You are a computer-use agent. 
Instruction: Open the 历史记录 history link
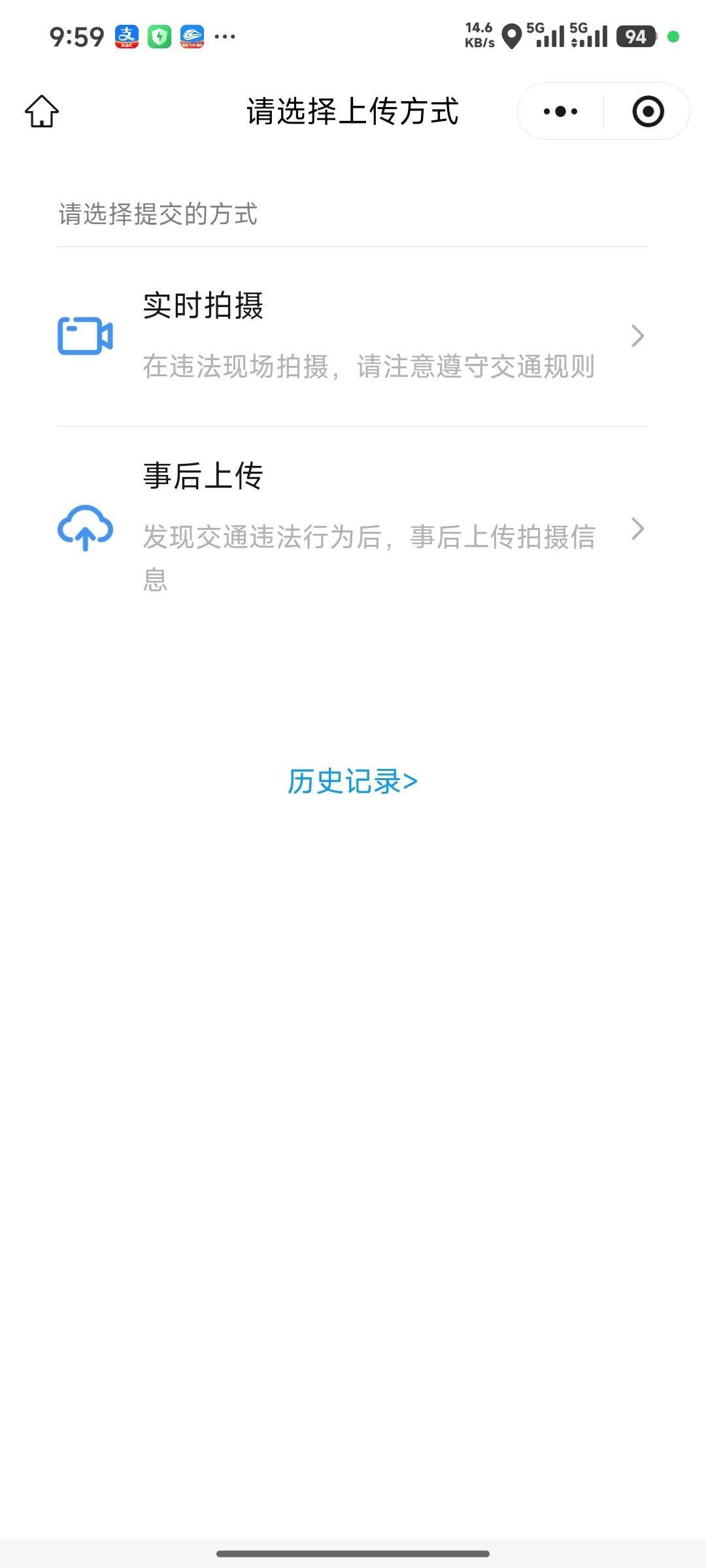coord(352,781)
